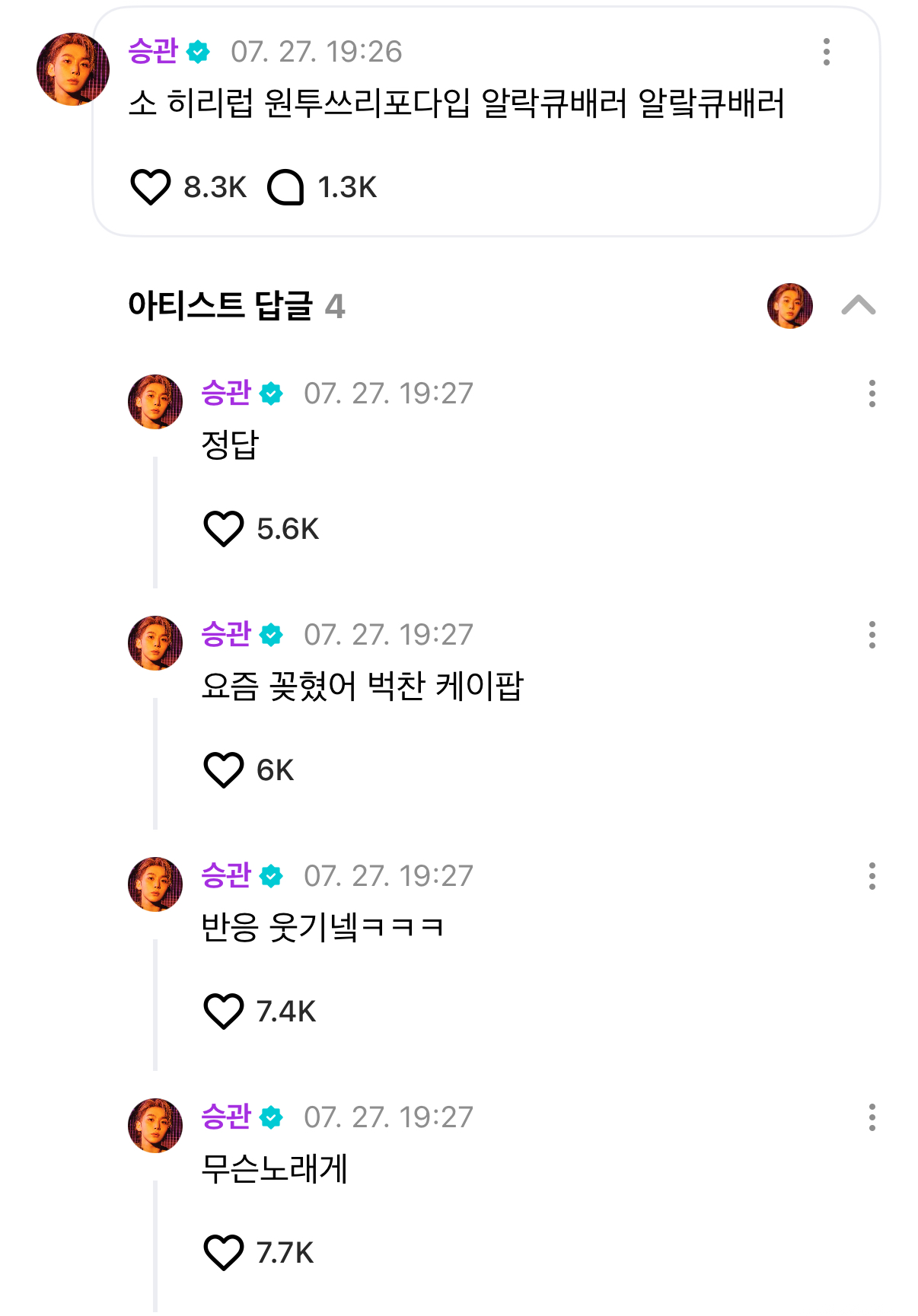Open 승관's avatar beside the 정답 reply
This screenshot has height=1316, width=918.
coord(155,402)
